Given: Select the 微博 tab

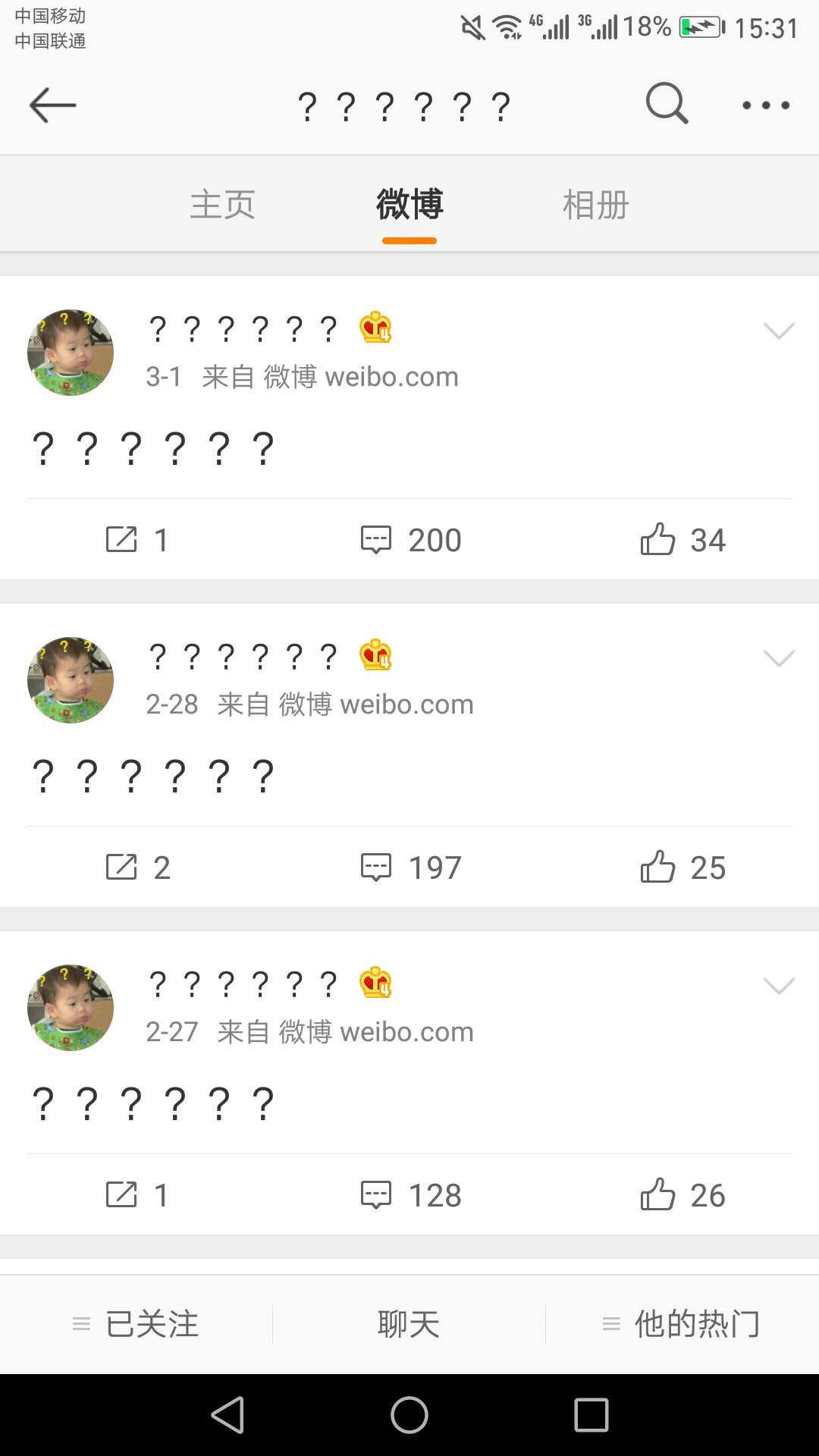Looking at the screenshot, I should (409, 205).
